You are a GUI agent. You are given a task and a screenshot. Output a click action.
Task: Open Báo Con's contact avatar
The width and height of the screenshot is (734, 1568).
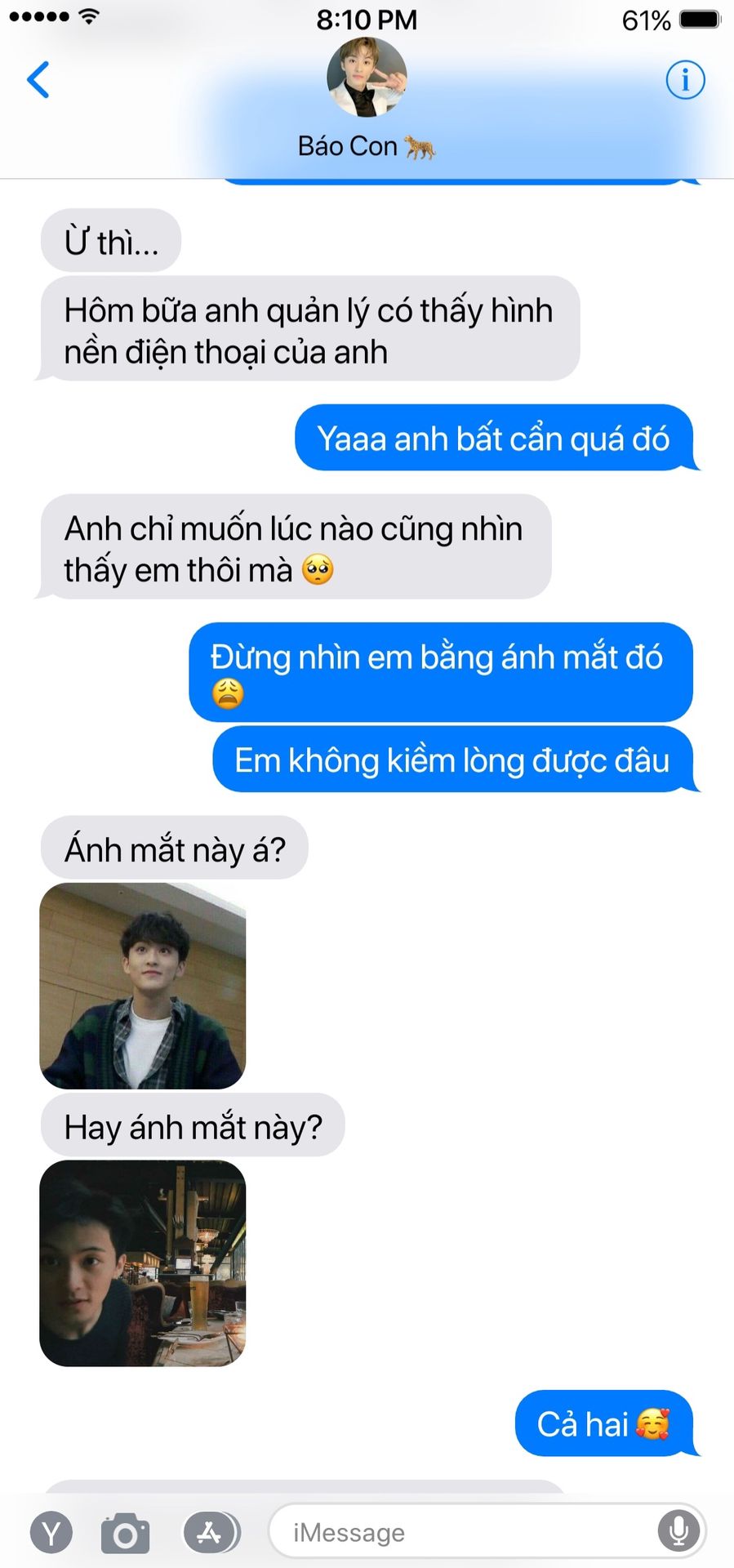click(367, 77)
